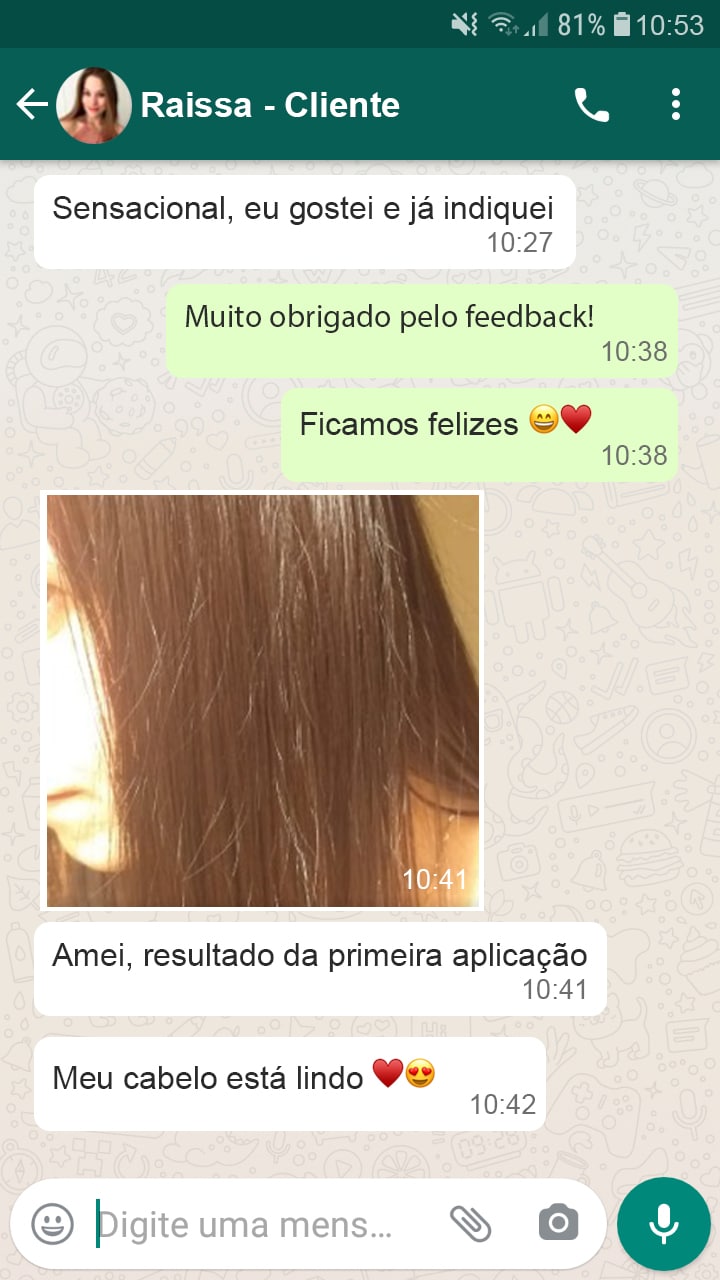Open Raissa - Cliente contact info
720x1280 pixels.
point(270,105)
